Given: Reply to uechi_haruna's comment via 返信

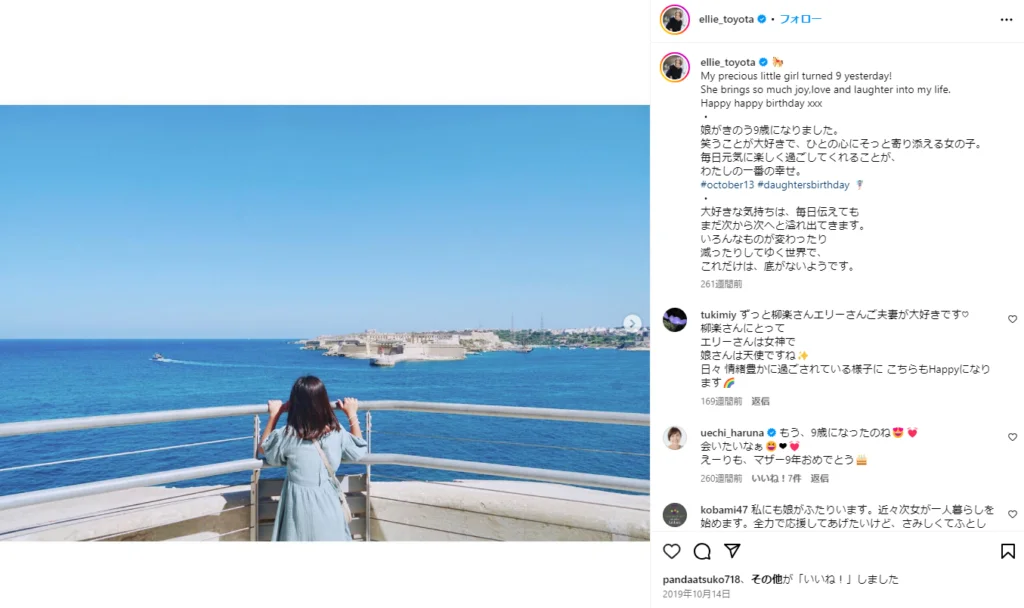Looking at the screenshot, I should click(820, 479).
